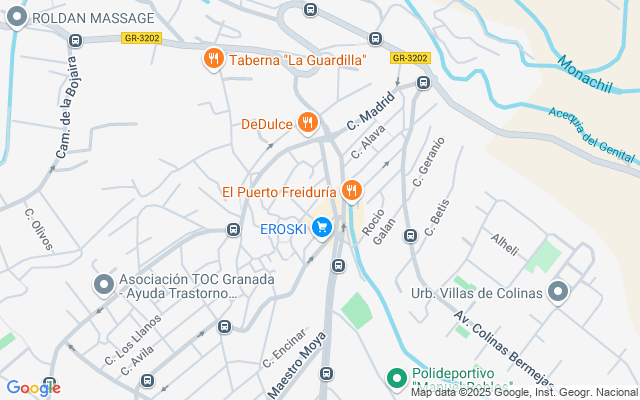Select the DeDulce restaurant marker

click(308, 123)
